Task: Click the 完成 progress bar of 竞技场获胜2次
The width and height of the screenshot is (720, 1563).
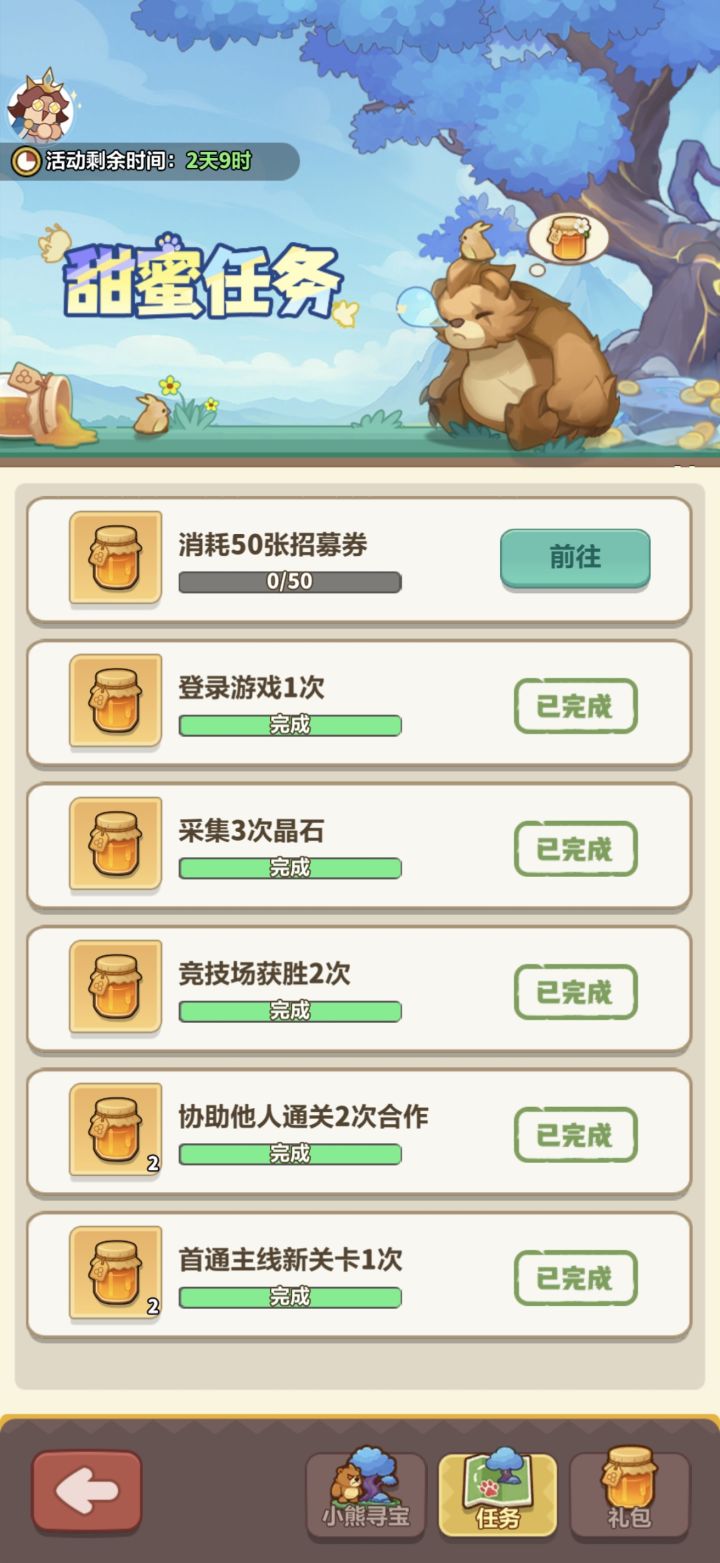Action: point(288,1011)
